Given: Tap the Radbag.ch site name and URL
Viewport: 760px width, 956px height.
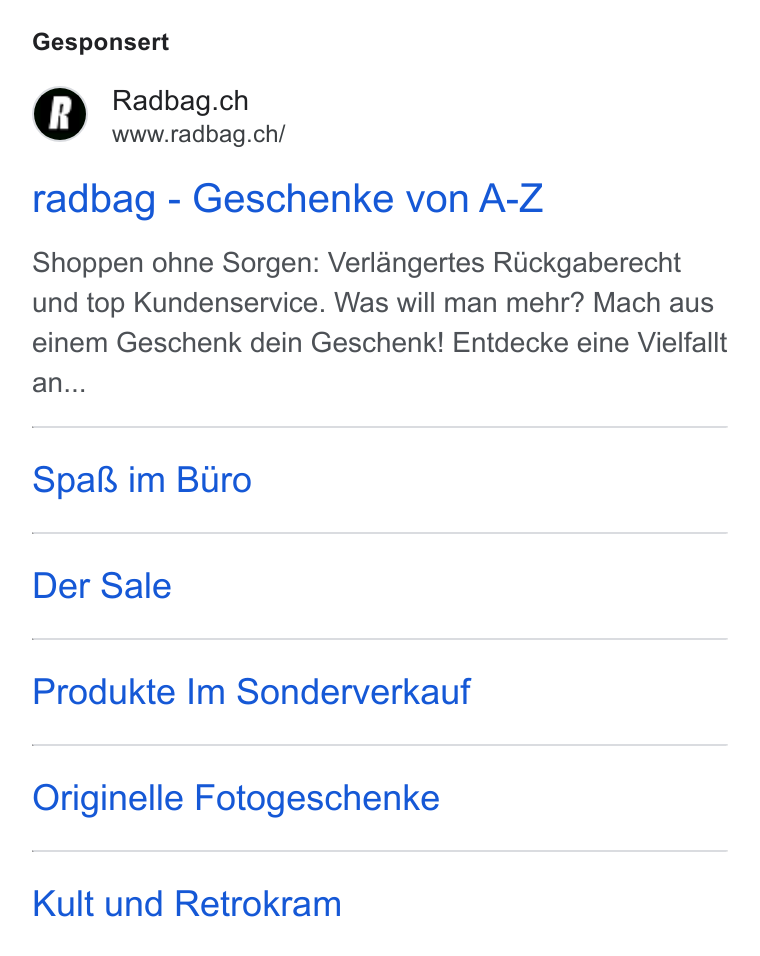Looking at the screenshot, I should [198, 116].
